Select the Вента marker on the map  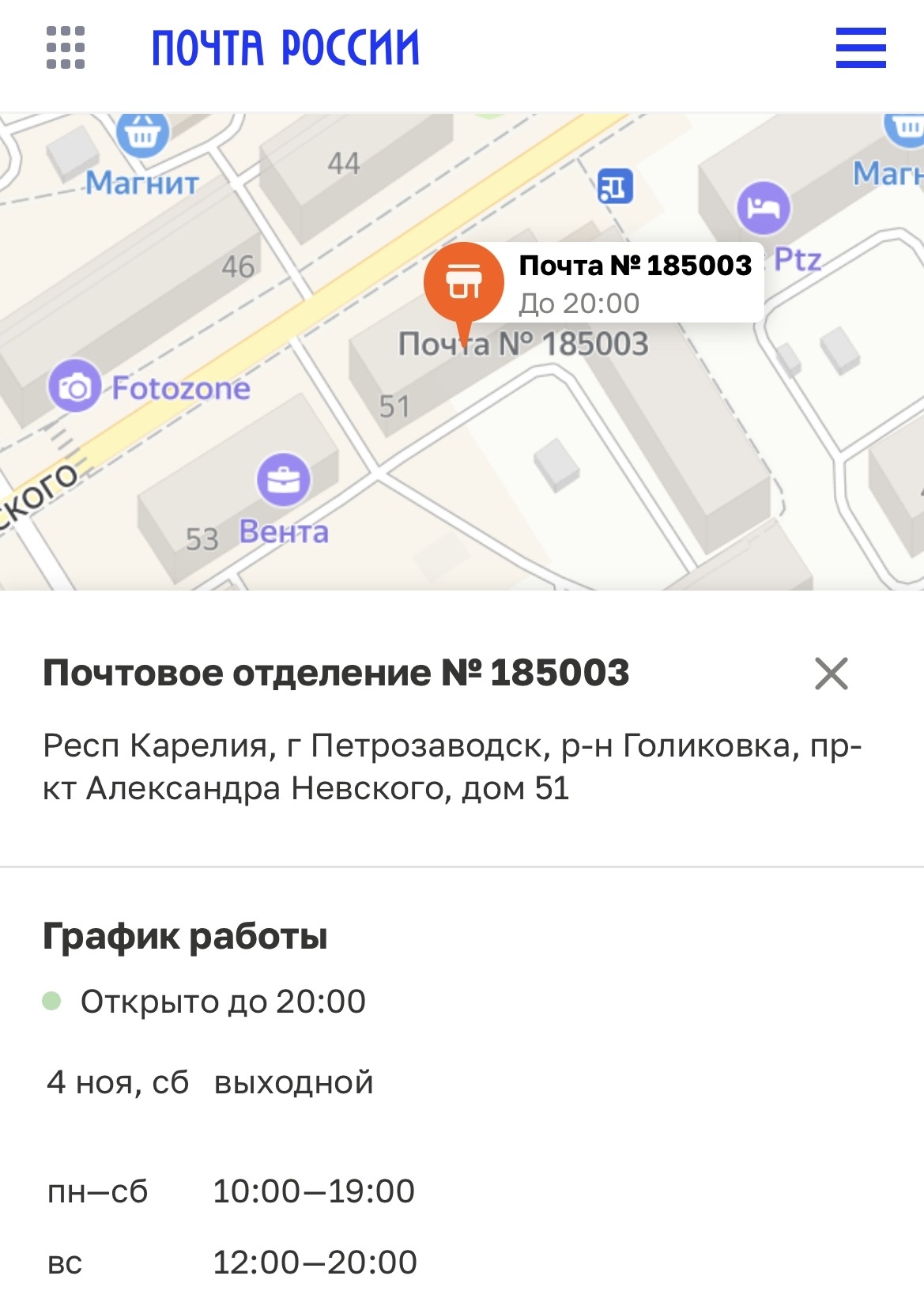pos(283,480)
